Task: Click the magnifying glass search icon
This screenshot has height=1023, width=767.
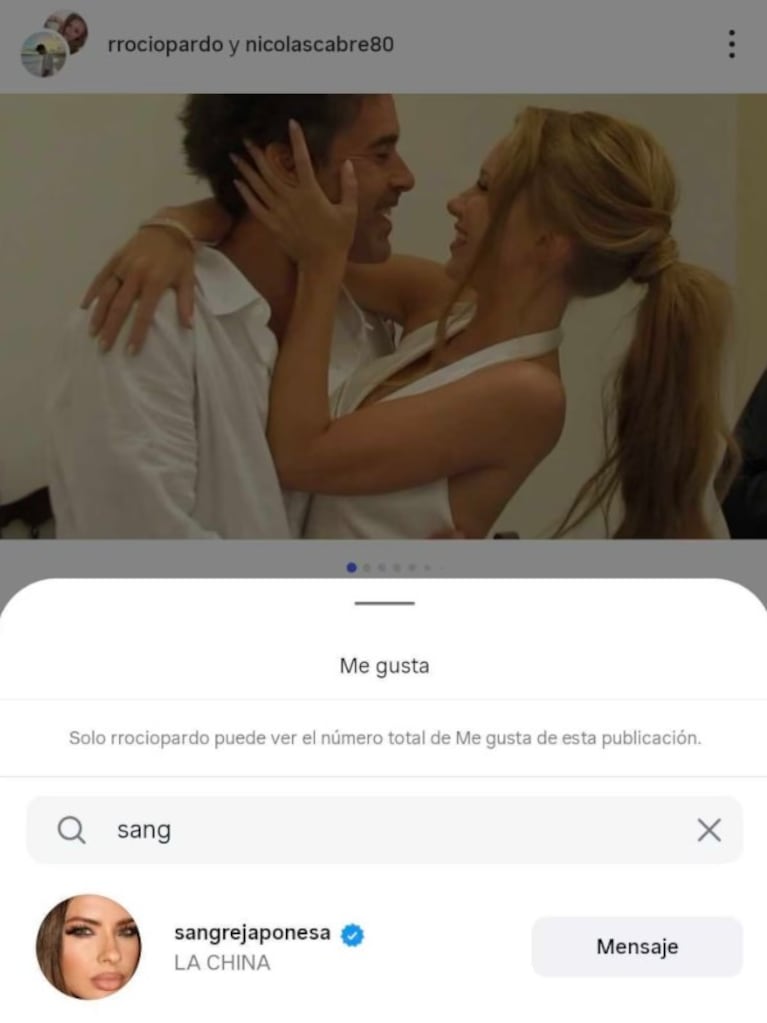Action: (70, 830)
